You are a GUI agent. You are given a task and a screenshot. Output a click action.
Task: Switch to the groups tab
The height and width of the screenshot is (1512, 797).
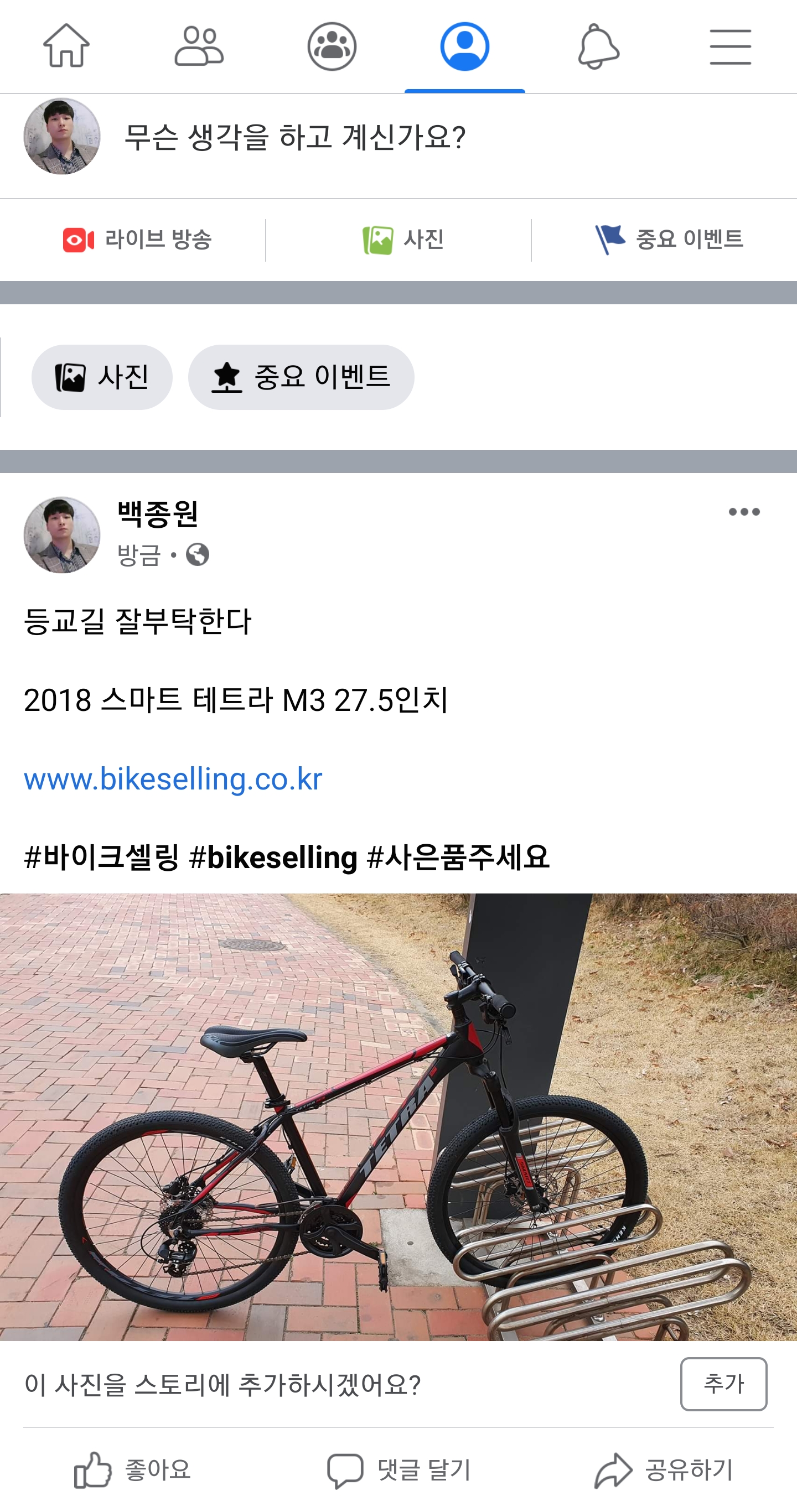click(332, 46)
